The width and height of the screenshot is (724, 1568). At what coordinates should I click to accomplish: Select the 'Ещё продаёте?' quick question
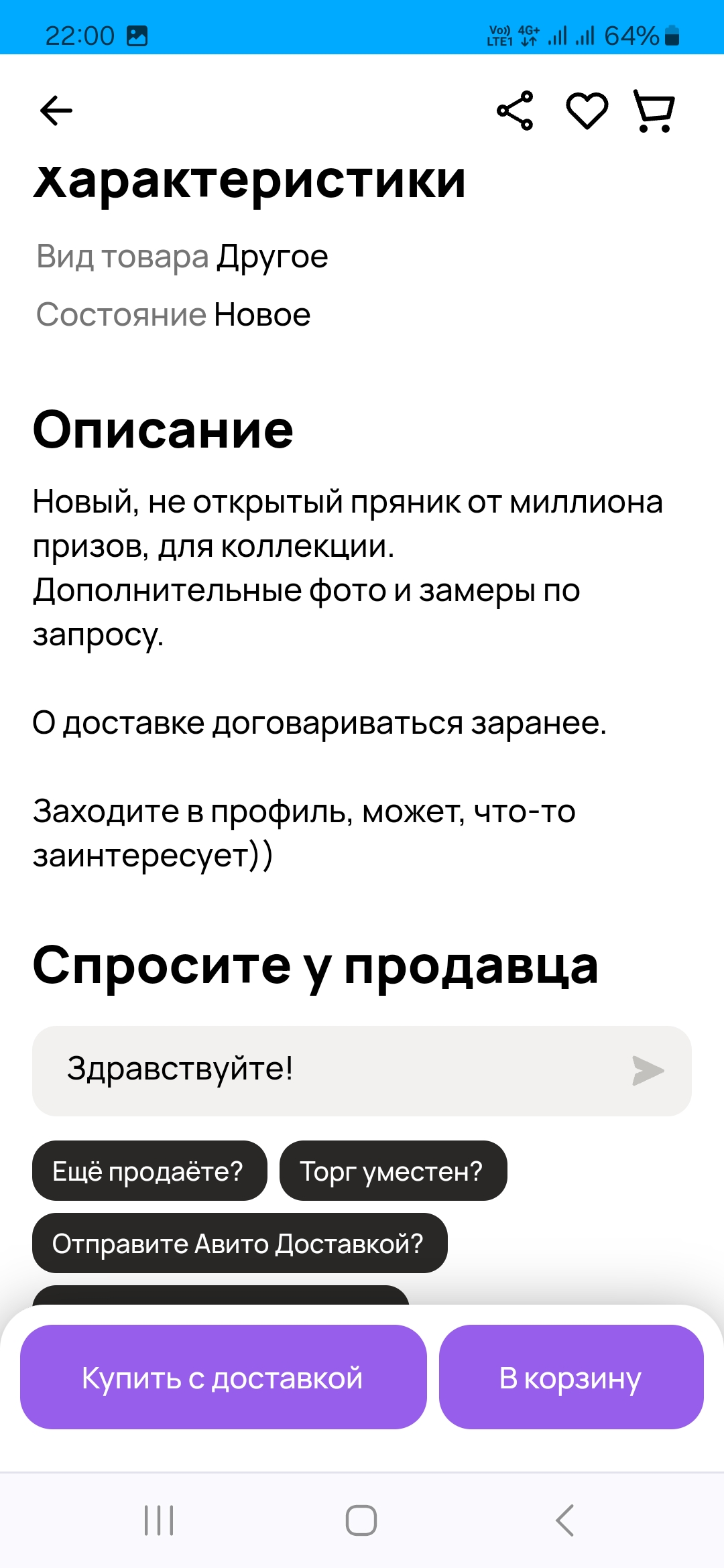(149, 1171)
